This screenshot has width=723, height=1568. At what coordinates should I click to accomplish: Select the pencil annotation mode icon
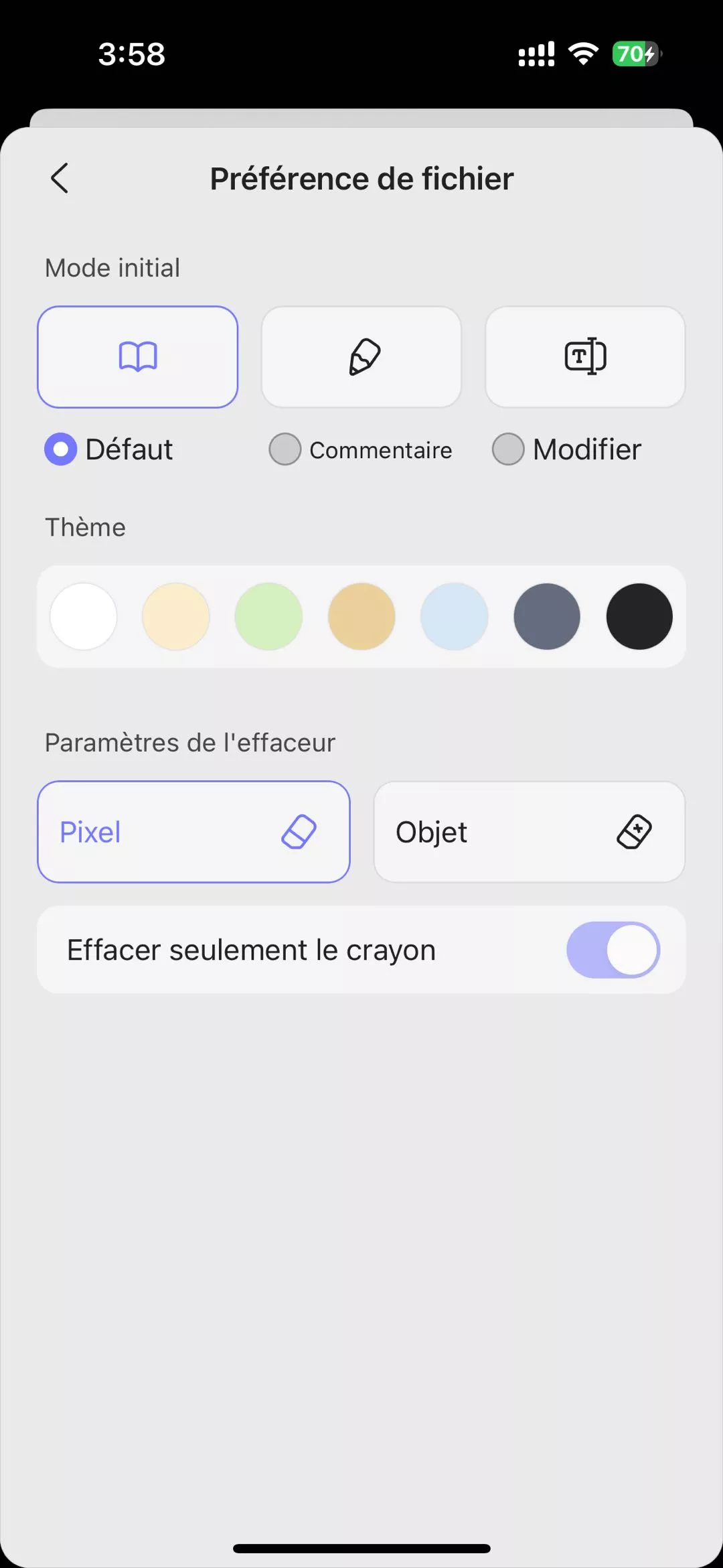coord(360,356)
